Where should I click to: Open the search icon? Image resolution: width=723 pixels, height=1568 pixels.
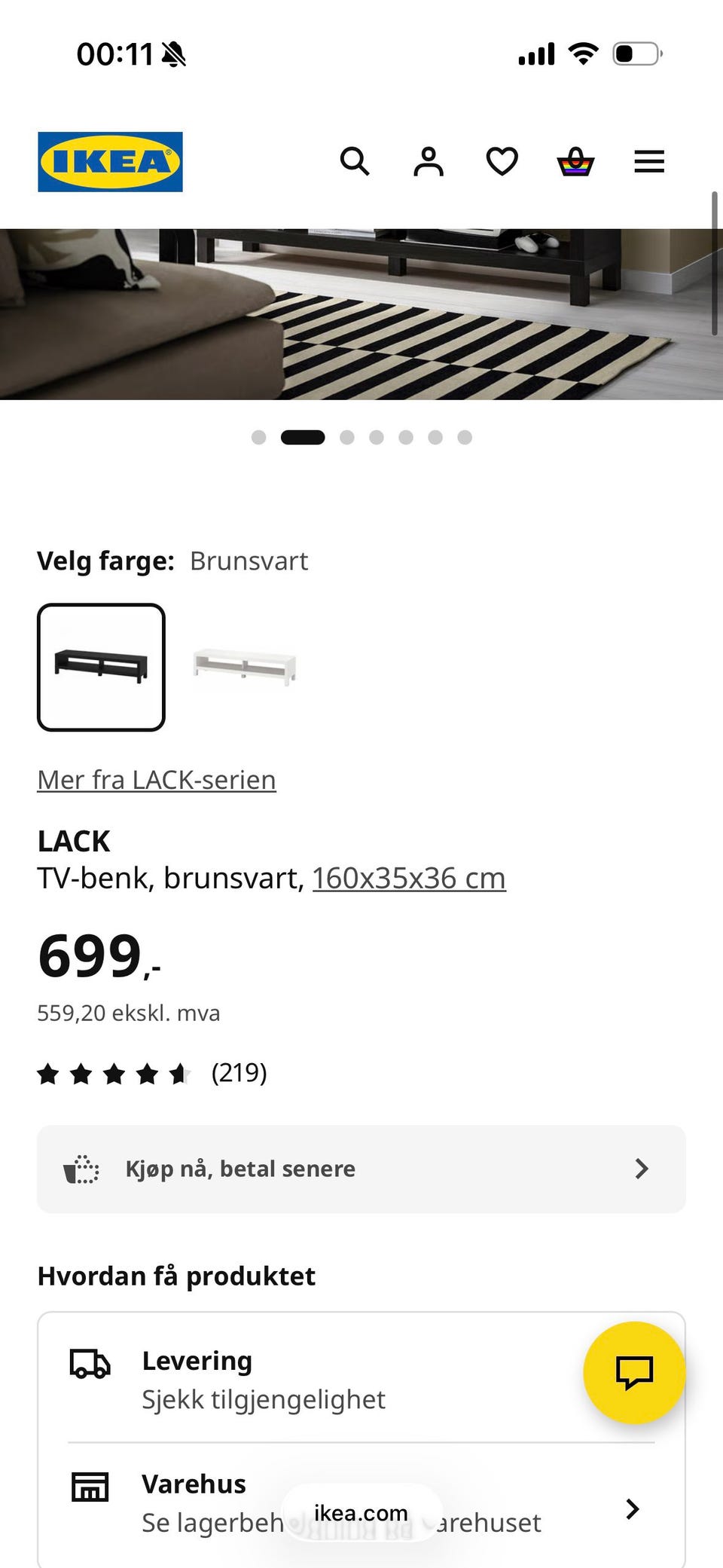tap(355, 161)
